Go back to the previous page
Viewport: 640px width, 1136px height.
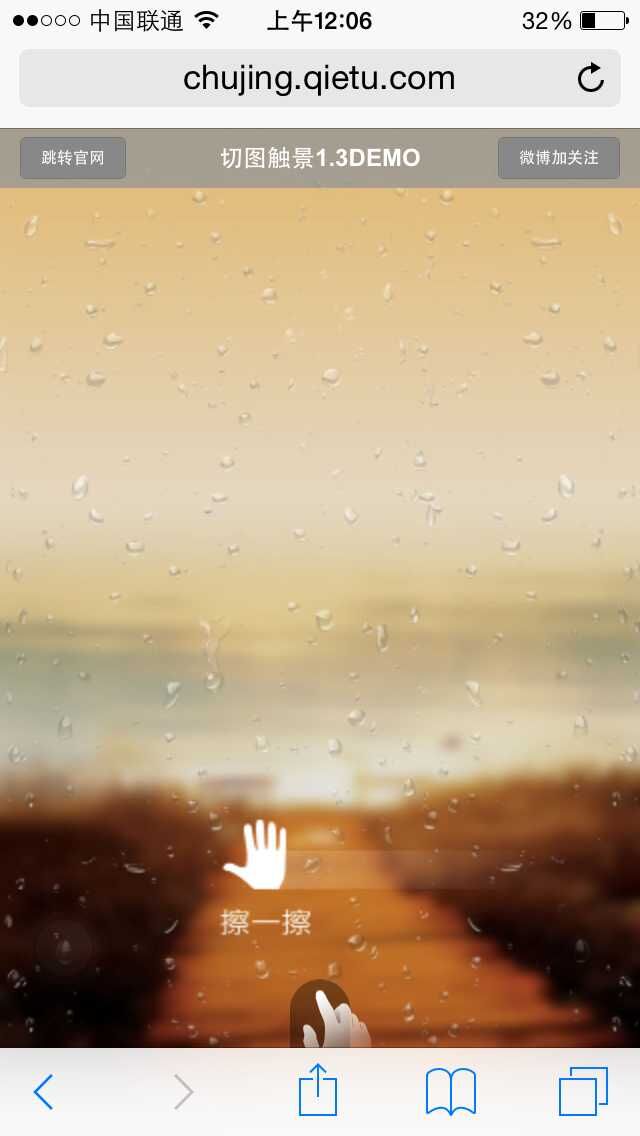[x=43, y=1092]
